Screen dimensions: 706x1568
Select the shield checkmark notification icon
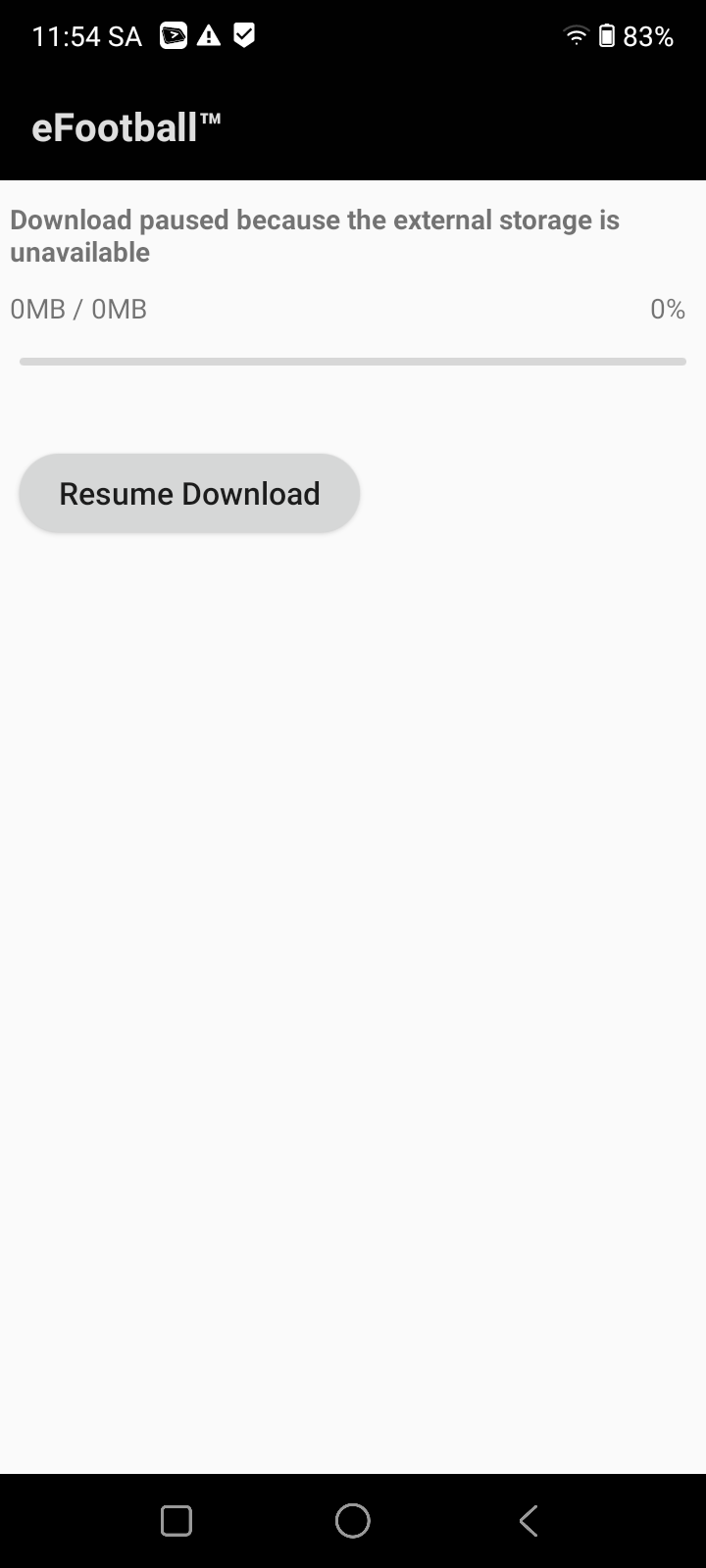click(x=242, y=34)
